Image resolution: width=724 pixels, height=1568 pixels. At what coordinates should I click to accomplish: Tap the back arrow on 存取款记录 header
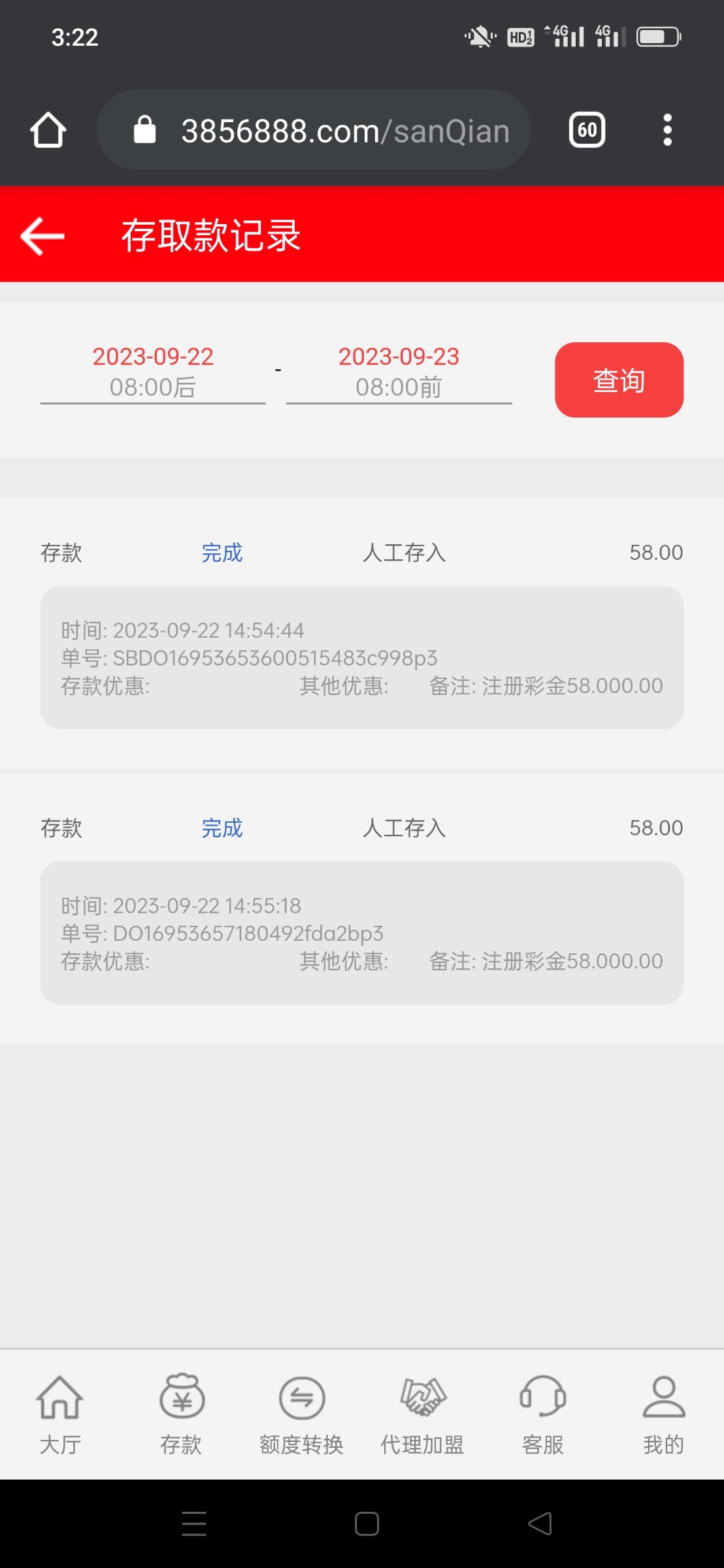(x=42, y=236)
